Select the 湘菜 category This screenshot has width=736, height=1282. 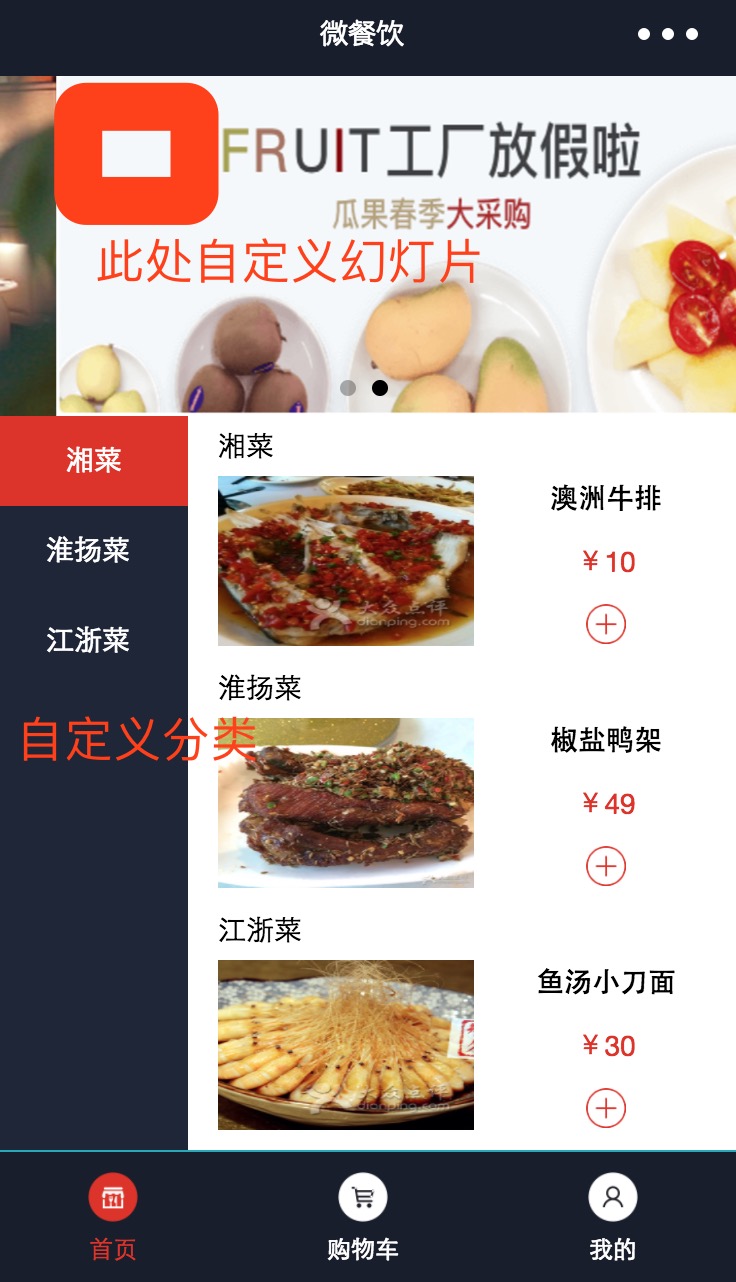94,460
